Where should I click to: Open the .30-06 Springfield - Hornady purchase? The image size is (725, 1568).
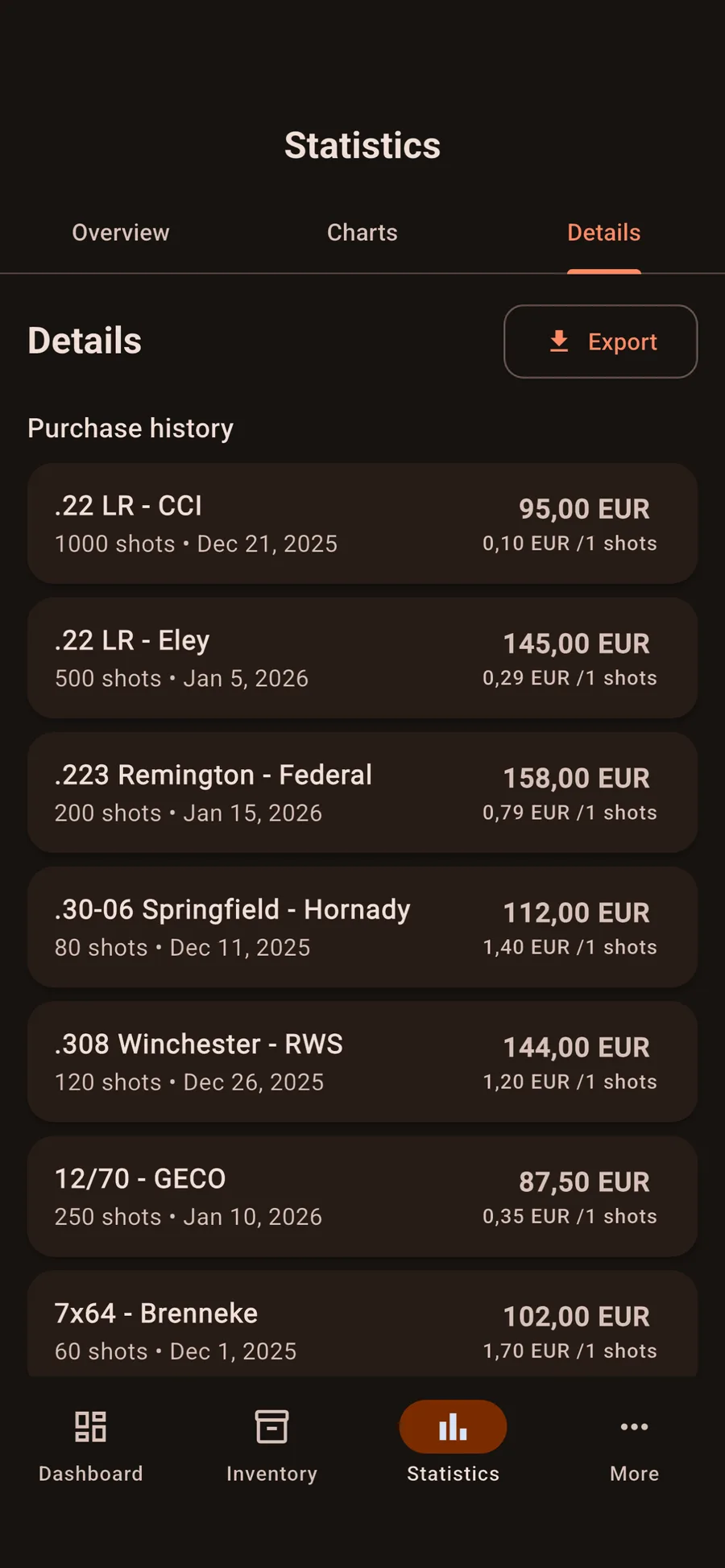pos(362,927)
